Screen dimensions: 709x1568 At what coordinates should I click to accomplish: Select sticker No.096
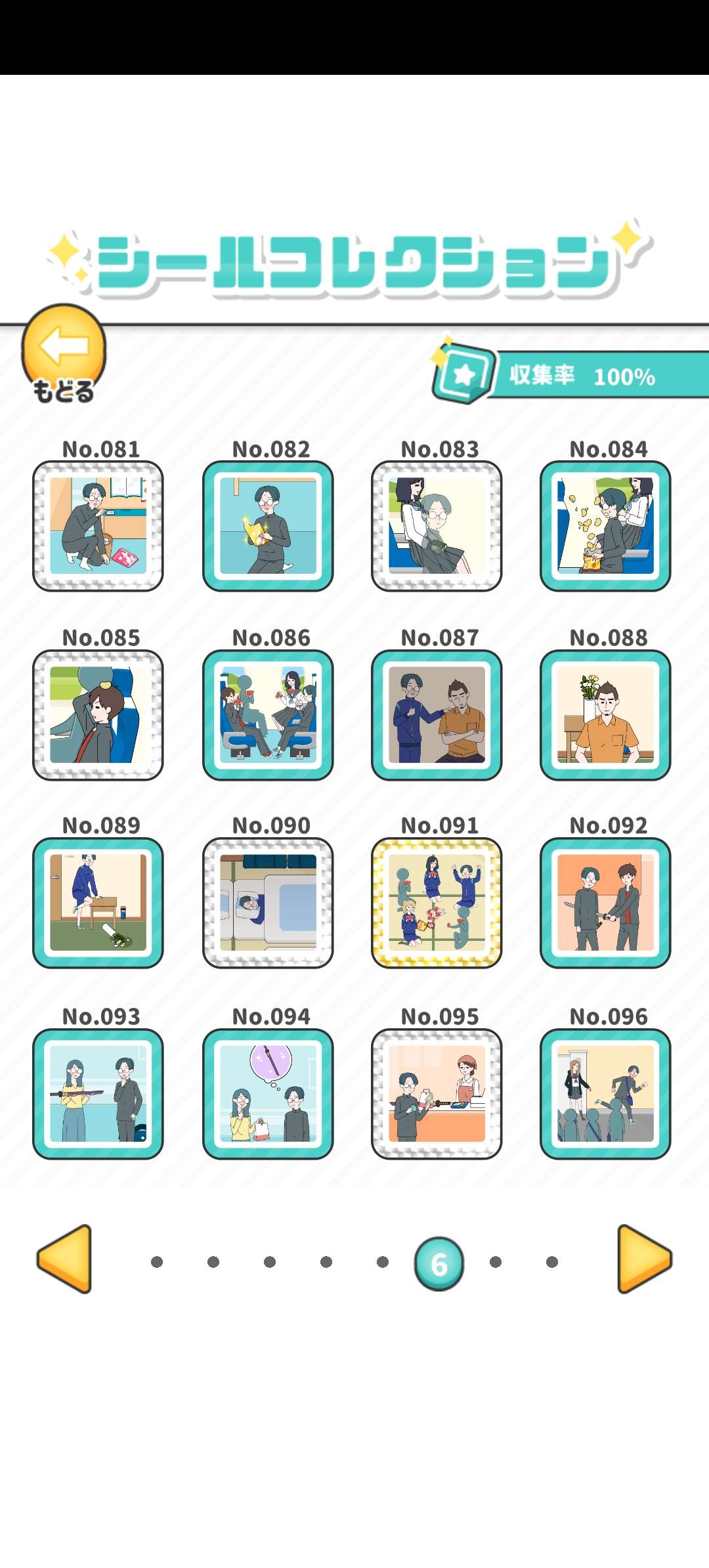(x=605, y=1093)
